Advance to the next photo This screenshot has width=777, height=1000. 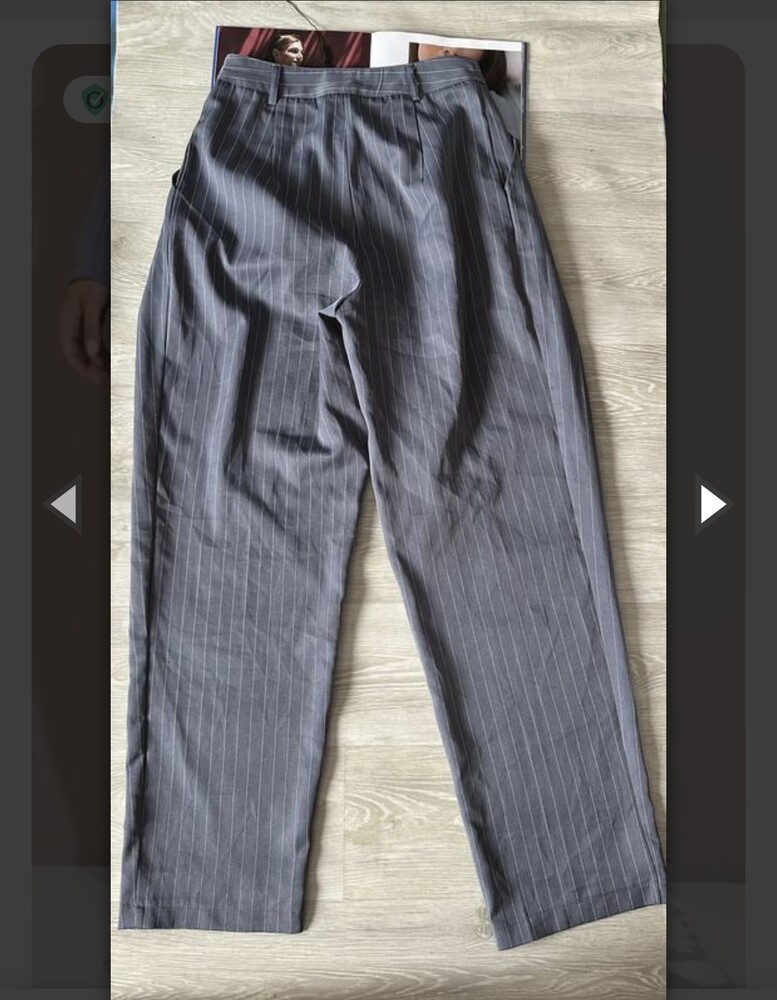[712, 503]
